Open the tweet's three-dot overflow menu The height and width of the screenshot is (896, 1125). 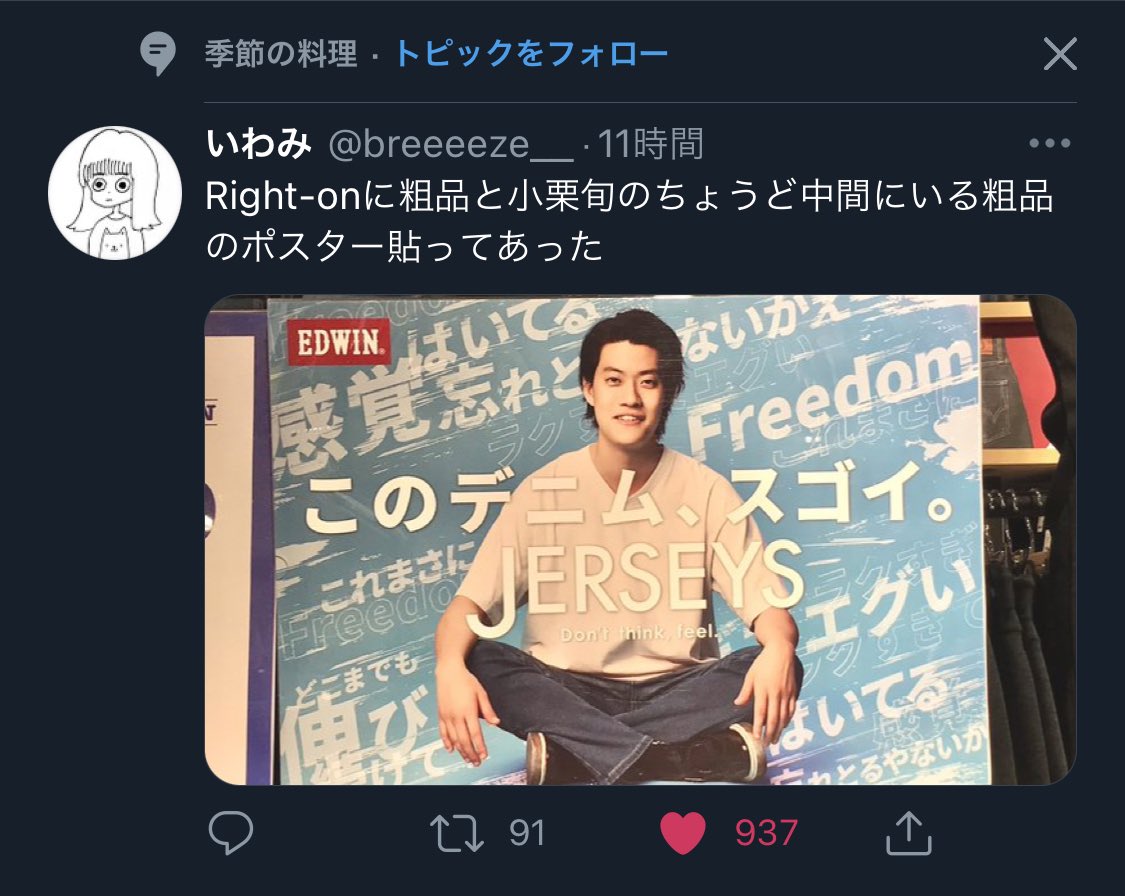point(1050,143)
